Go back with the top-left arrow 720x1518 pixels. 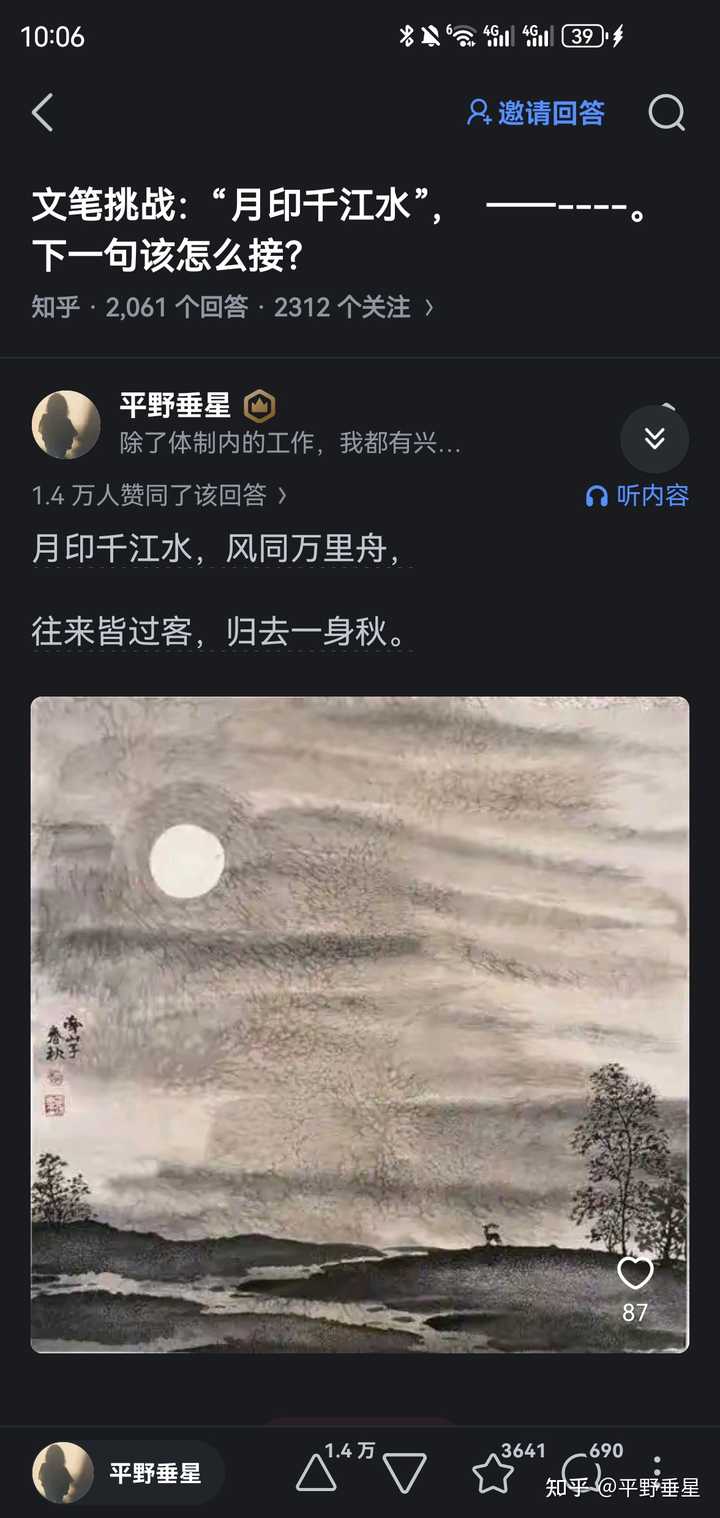coord(42,113)
